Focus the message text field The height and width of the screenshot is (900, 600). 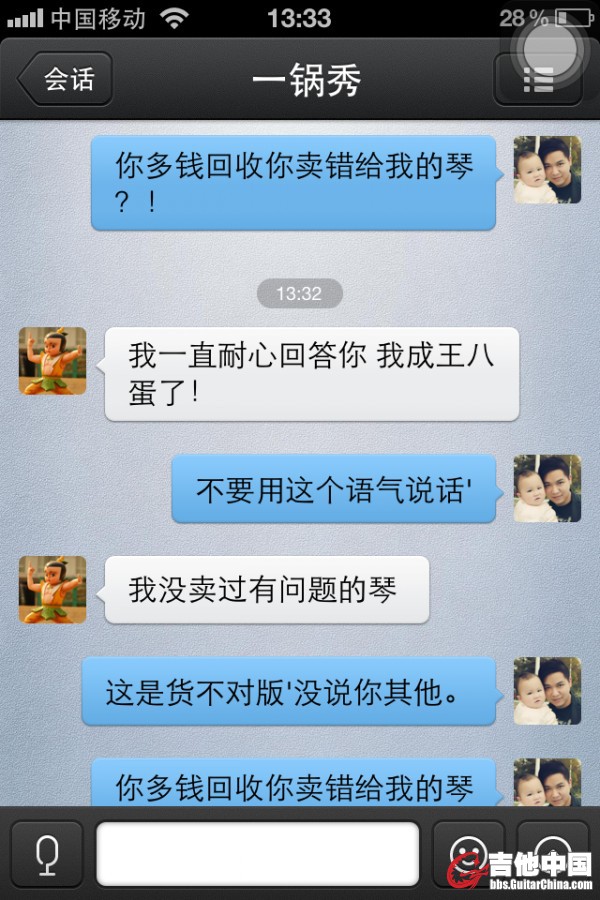tap(257, 853)
